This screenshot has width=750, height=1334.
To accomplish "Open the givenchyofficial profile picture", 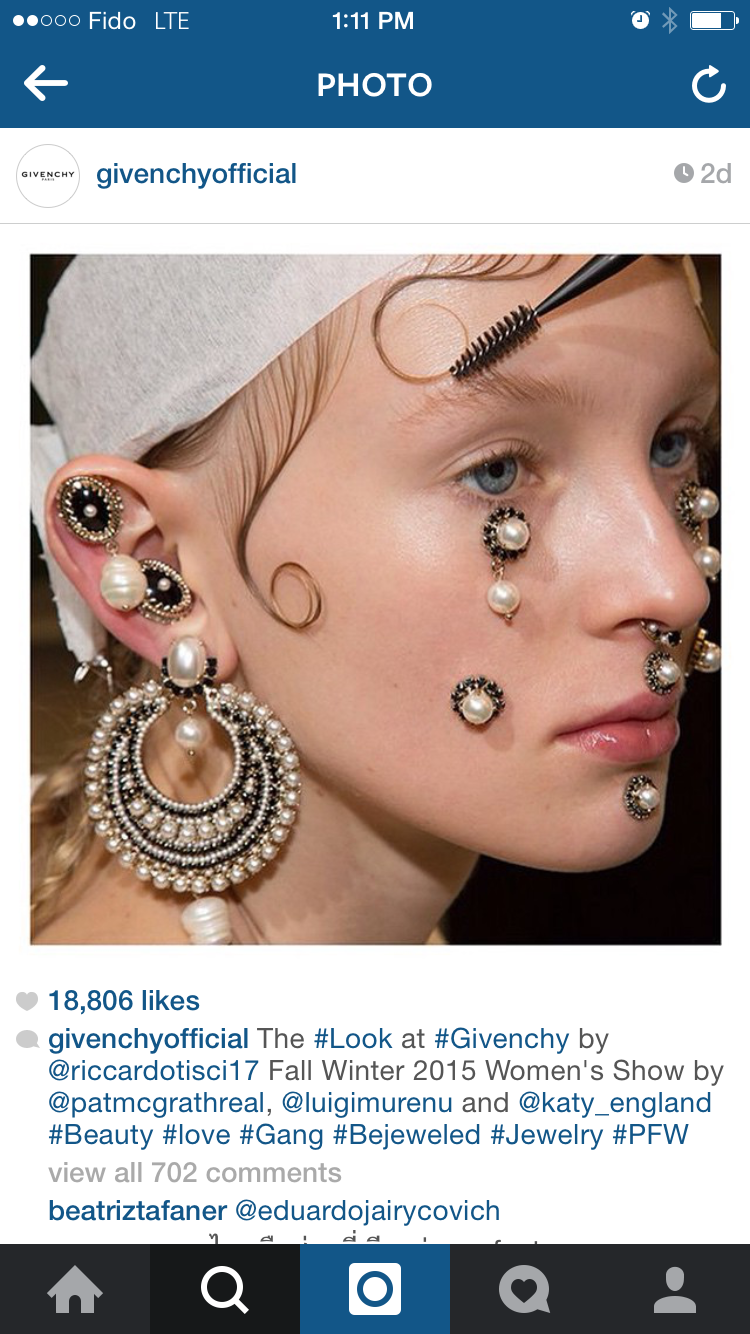I will tap(48, 175).
